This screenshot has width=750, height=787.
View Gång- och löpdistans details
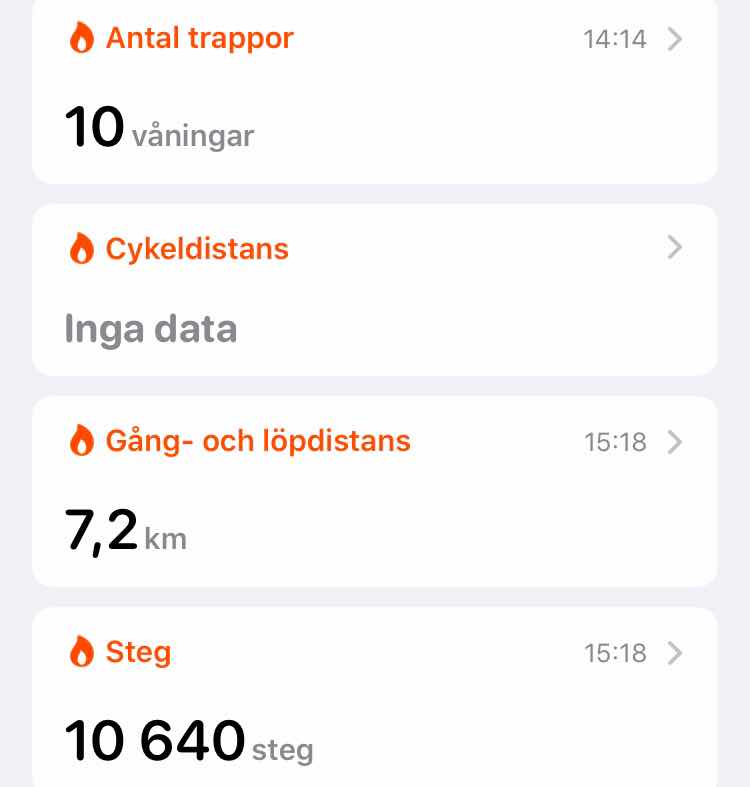[x=374, y=490]
